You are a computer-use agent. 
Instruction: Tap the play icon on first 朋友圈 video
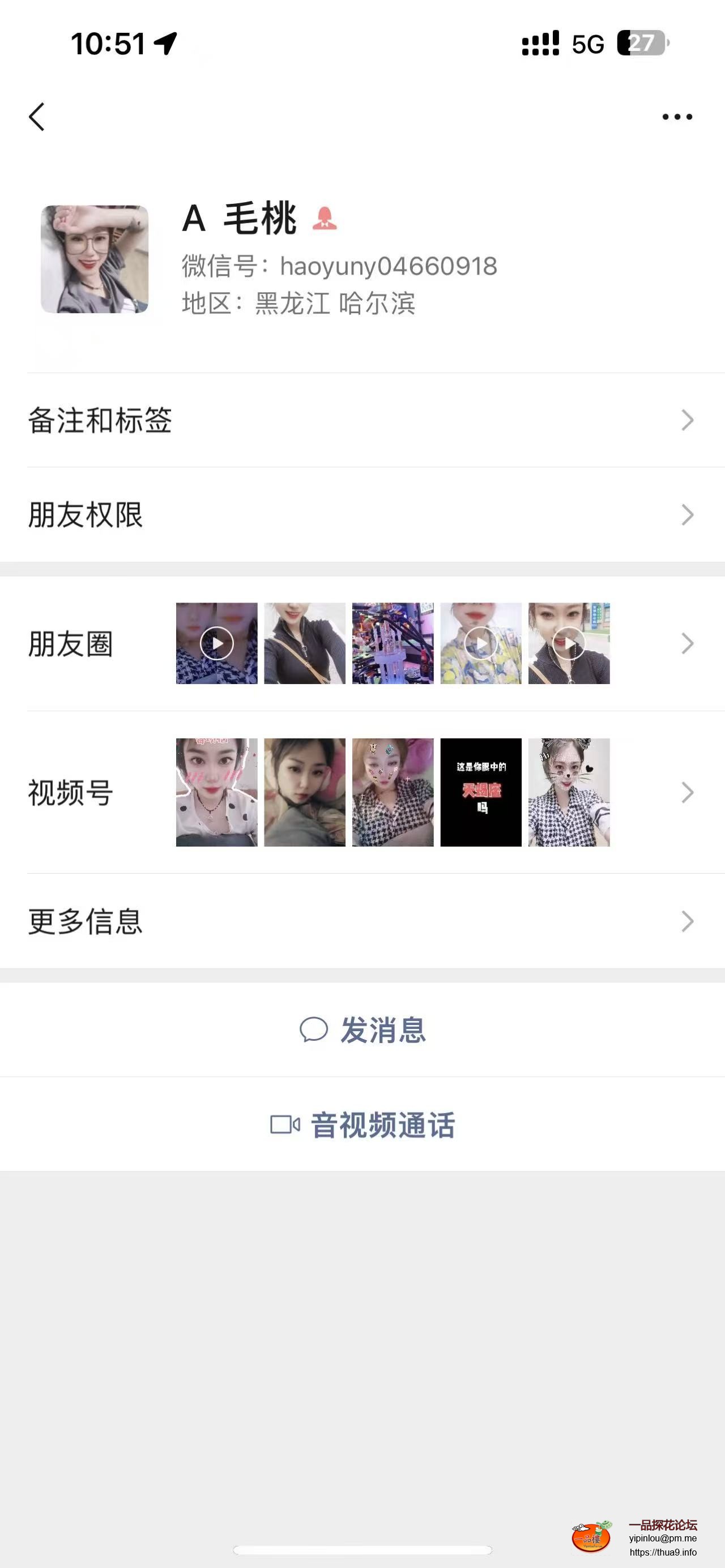(x=217, y=643)
